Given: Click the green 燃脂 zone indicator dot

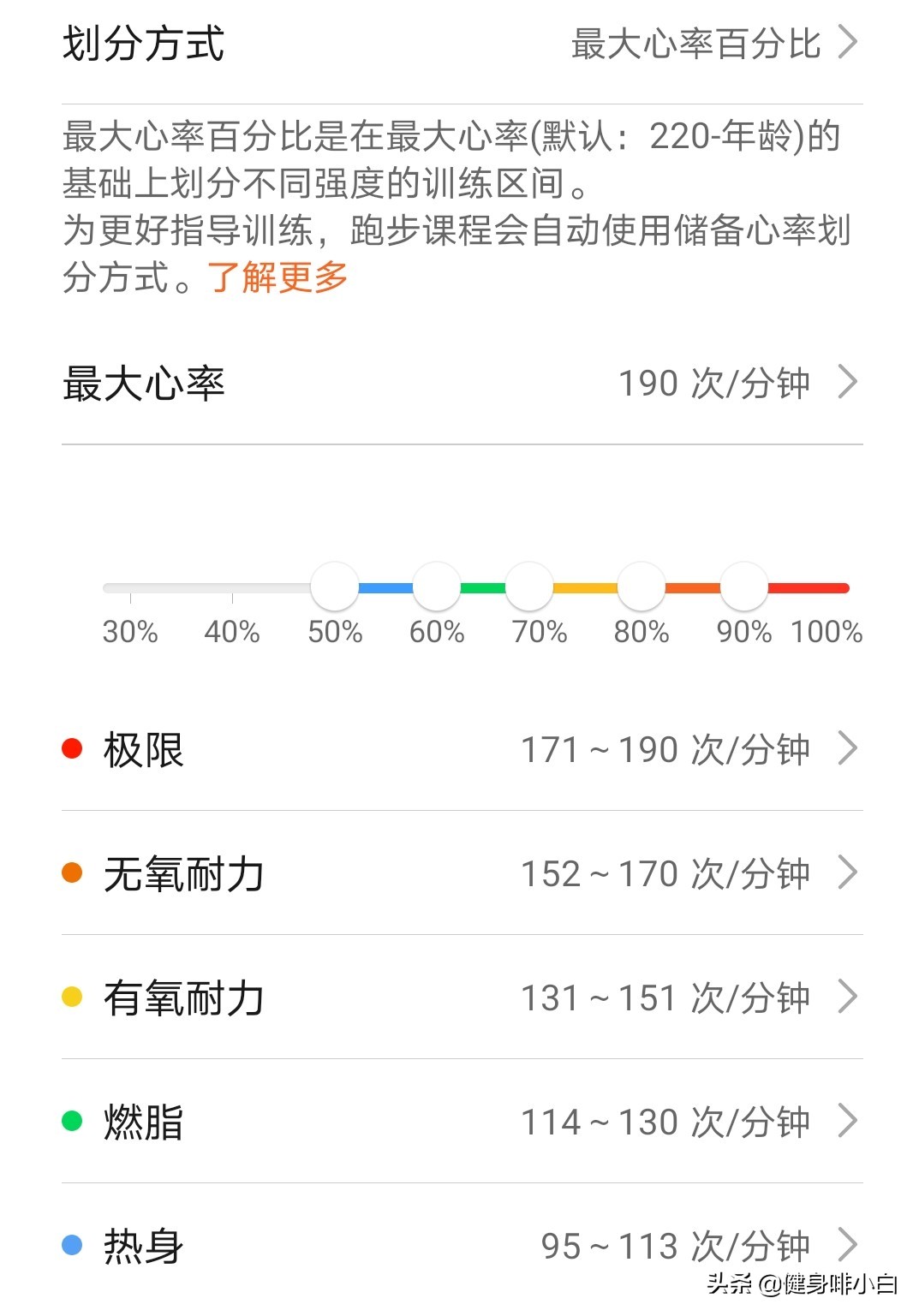Looking at the screenshot, I should 72,1120.
